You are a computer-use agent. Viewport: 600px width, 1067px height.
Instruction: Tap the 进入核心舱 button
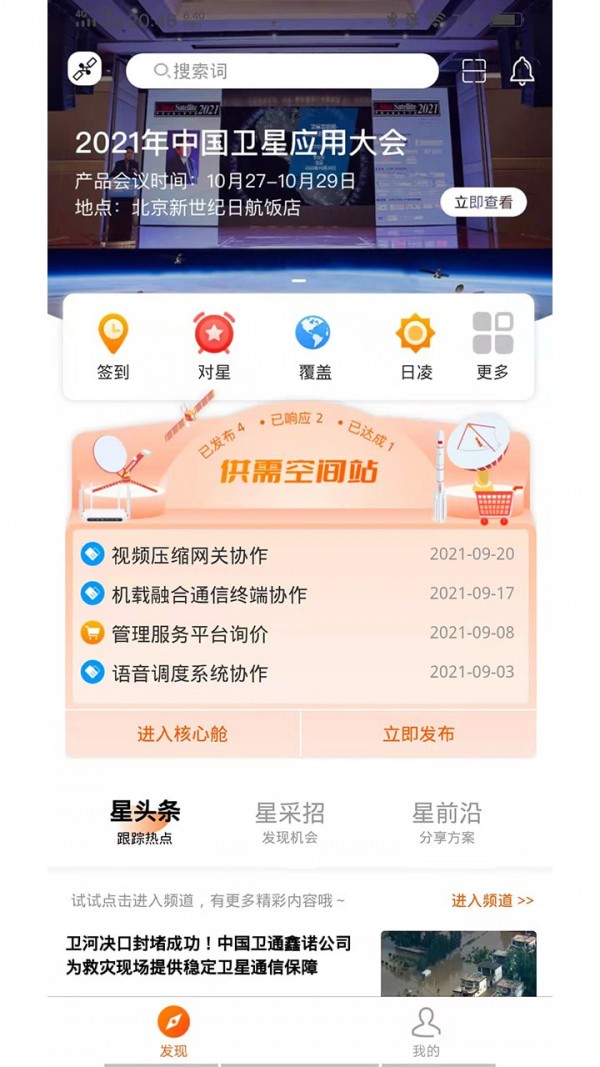pyautogui.click(x=183, y=734)
